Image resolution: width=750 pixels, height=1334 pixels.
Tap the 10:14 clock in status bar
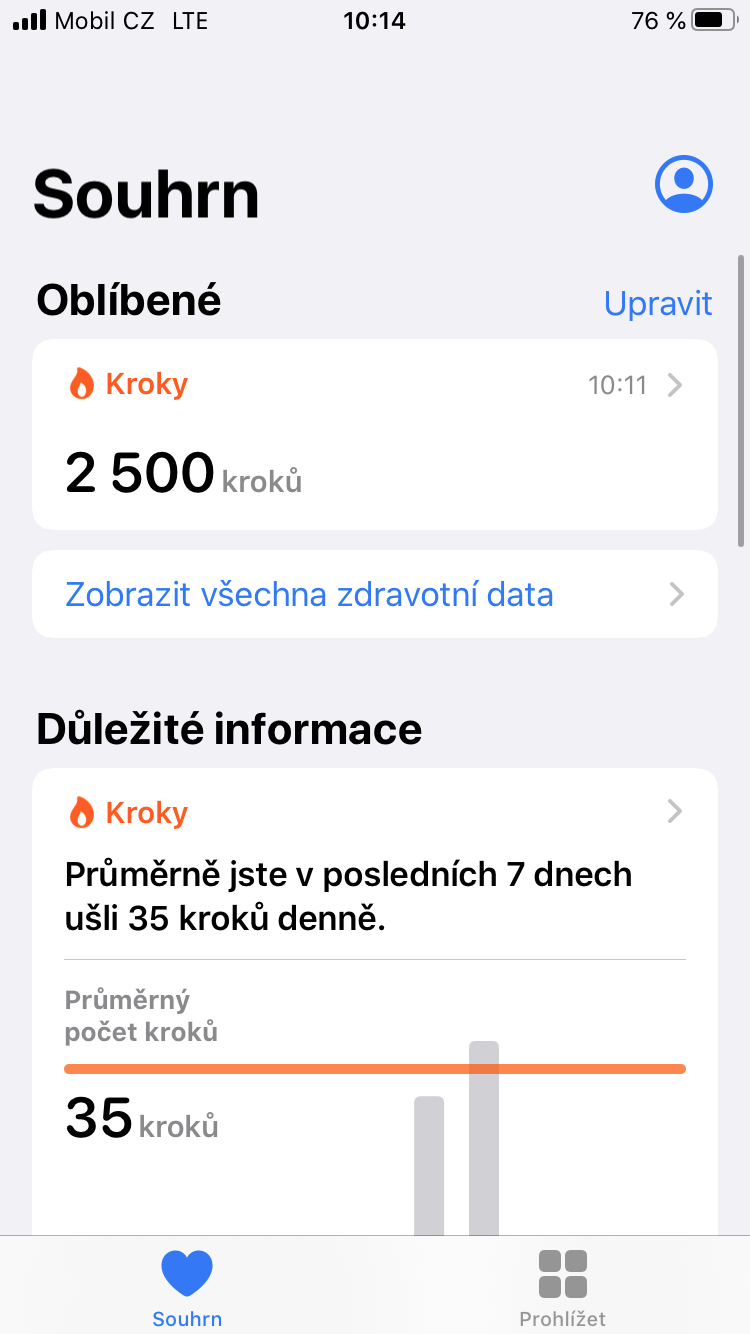(375, 20)
